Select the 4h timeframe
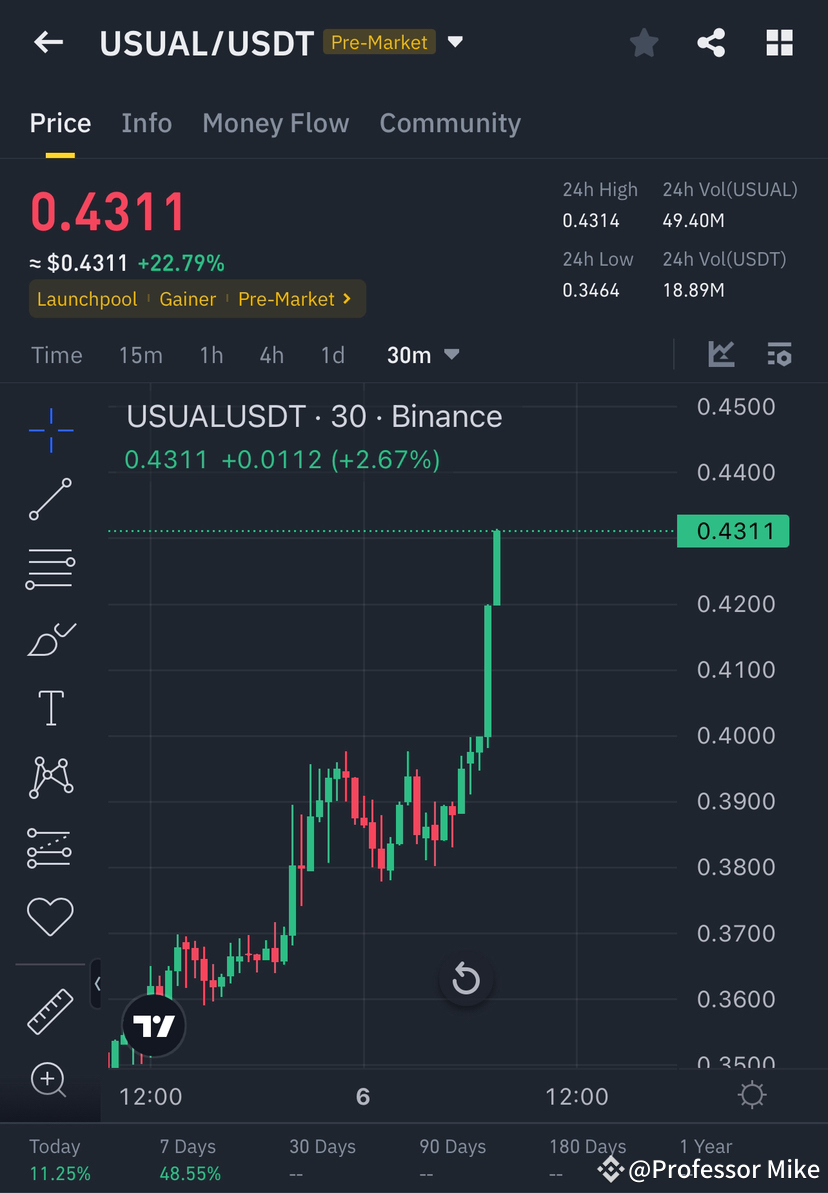The image size is (828, 1193). tap(271, 354)
